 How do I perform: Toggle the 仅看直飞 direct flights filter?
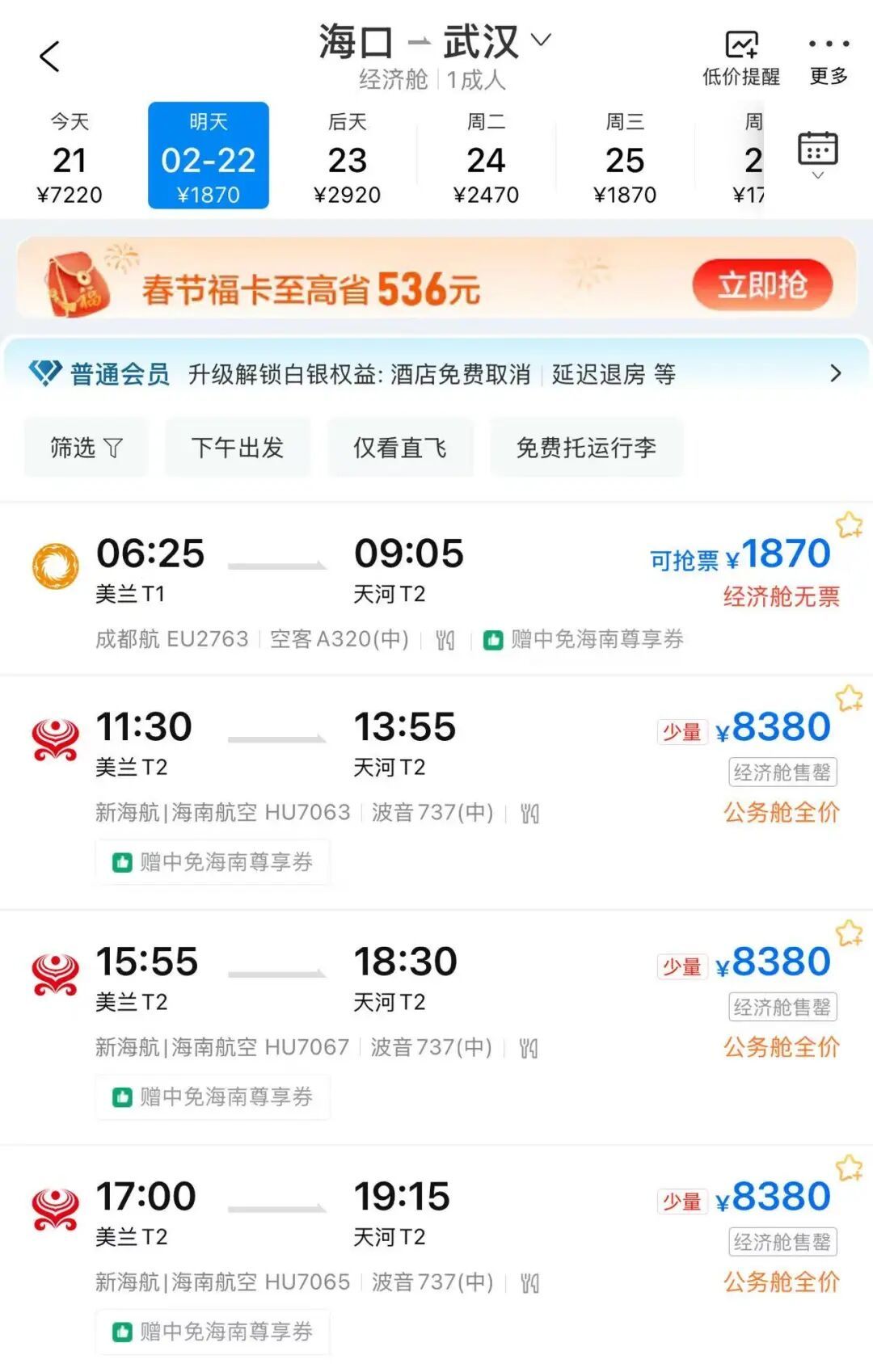402,448
